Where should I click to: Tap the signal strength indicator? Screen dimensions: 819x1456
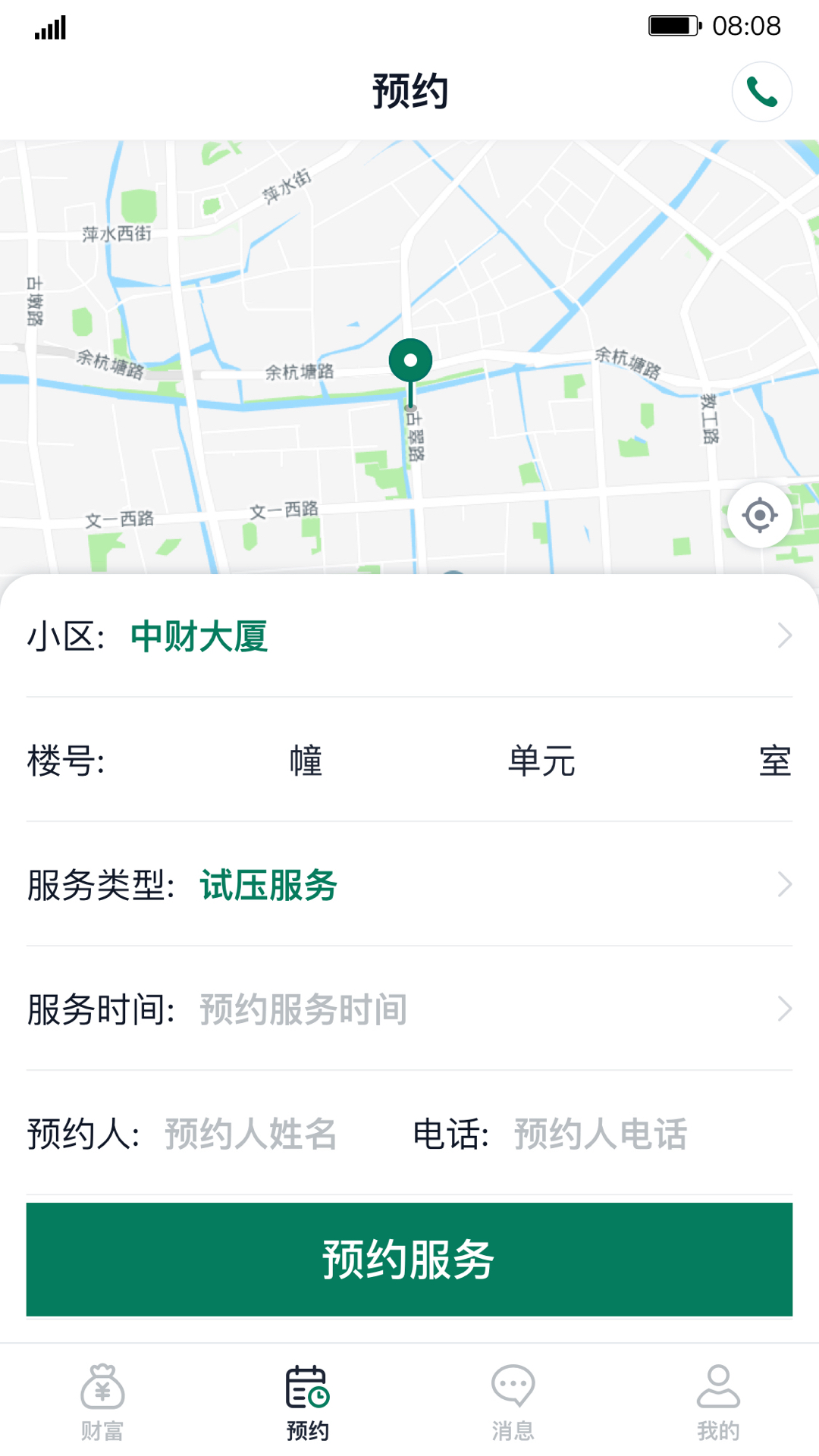coord(48,27)
